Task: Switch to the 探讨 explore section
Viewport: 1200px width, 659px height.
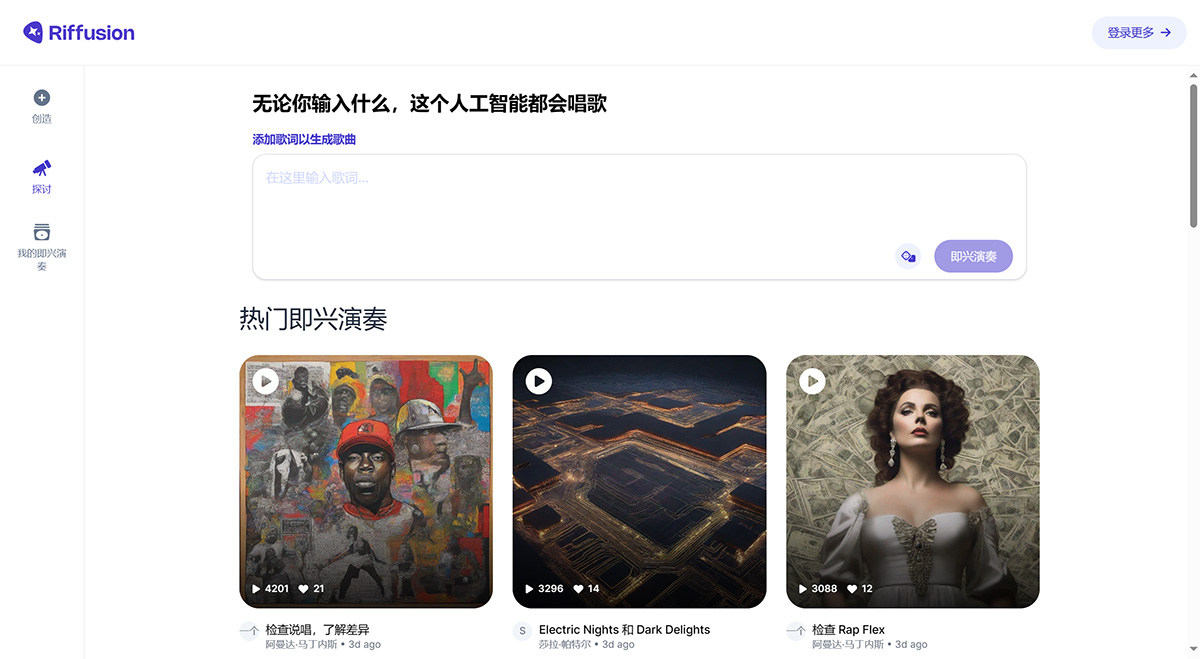Action: [41, 176]
